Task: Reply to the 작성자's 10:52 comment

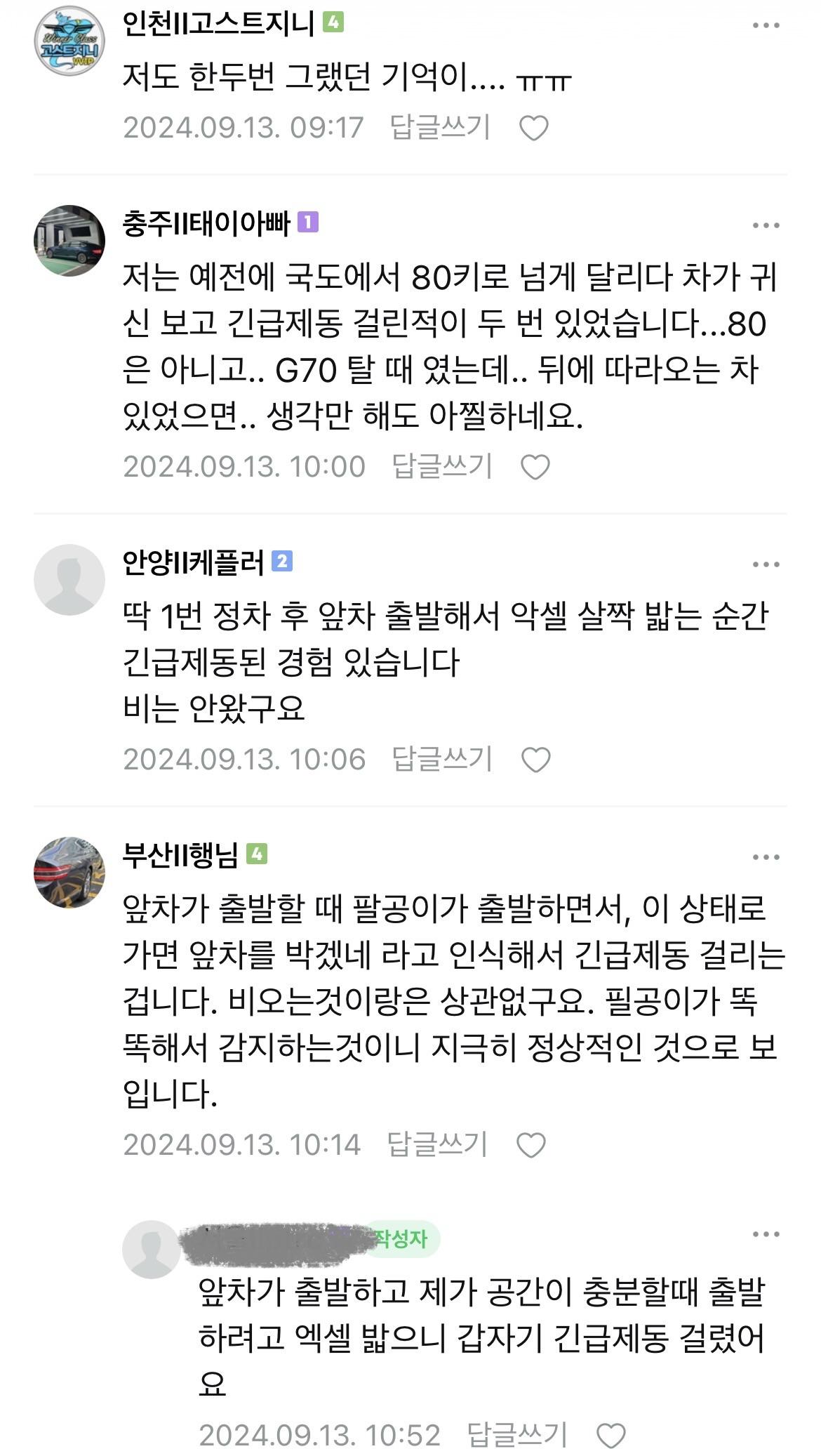Action: 516,1436
